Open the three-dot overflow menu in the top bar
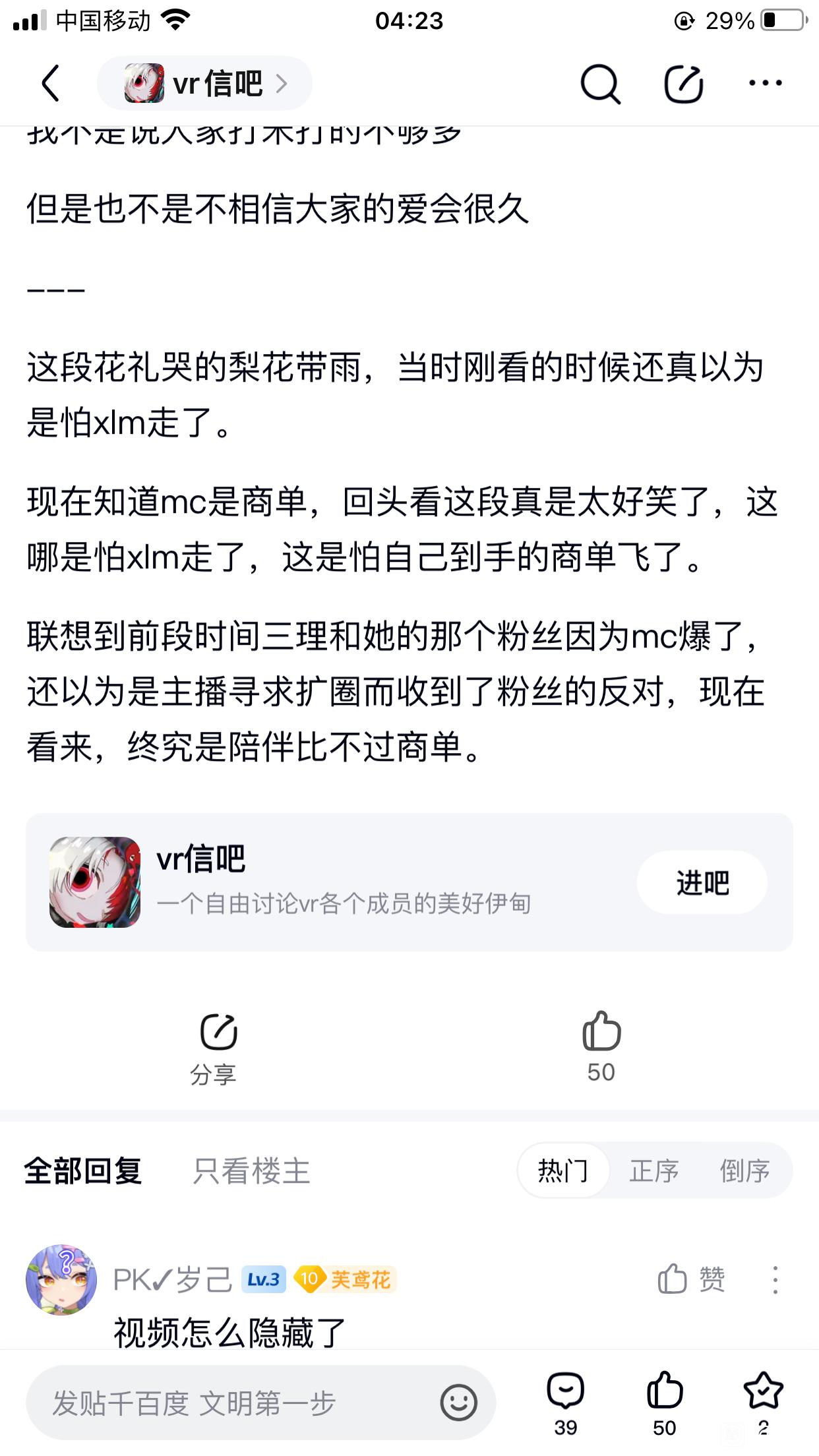819x1456 pixels. click(765, 83)
